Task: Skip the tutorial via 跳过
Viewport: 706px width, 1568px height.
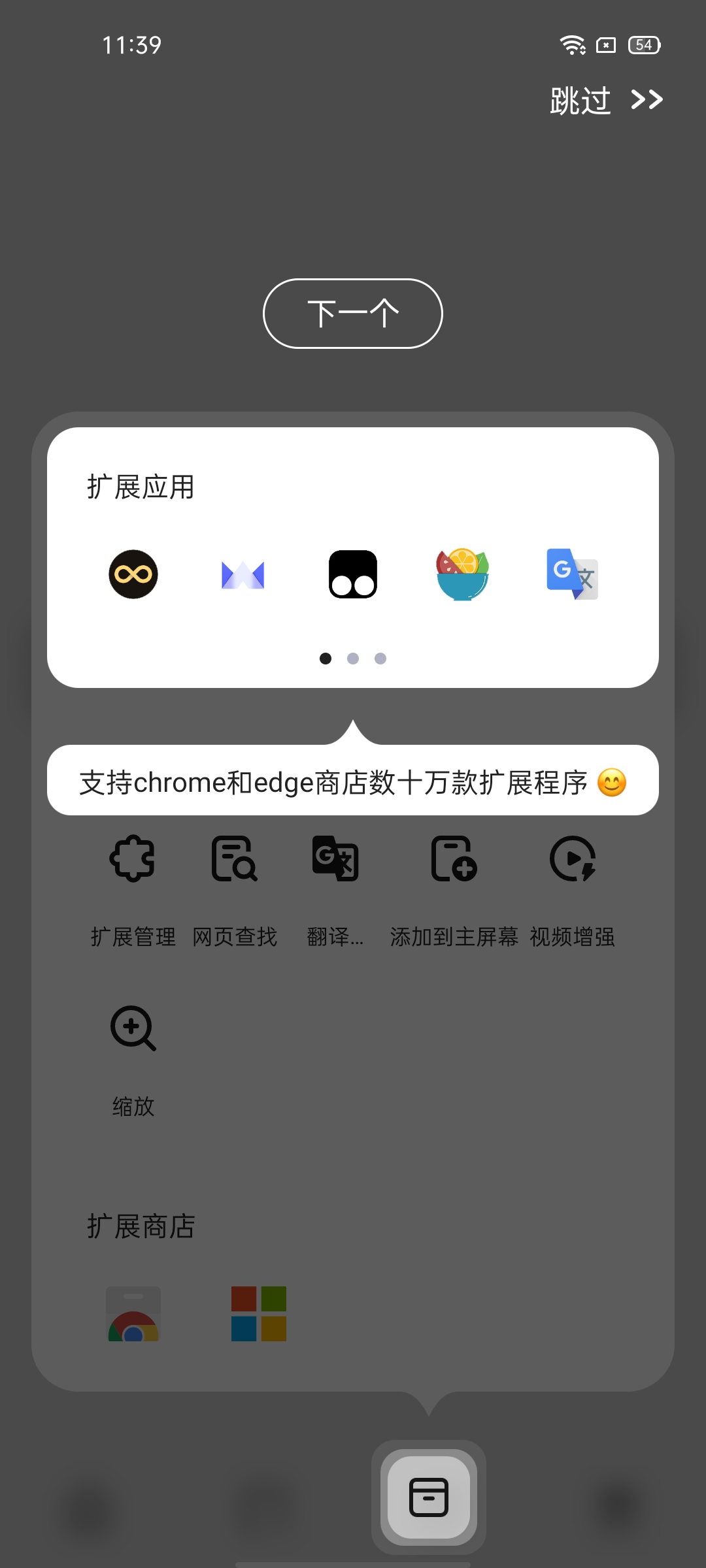Action: pos(605,101)
